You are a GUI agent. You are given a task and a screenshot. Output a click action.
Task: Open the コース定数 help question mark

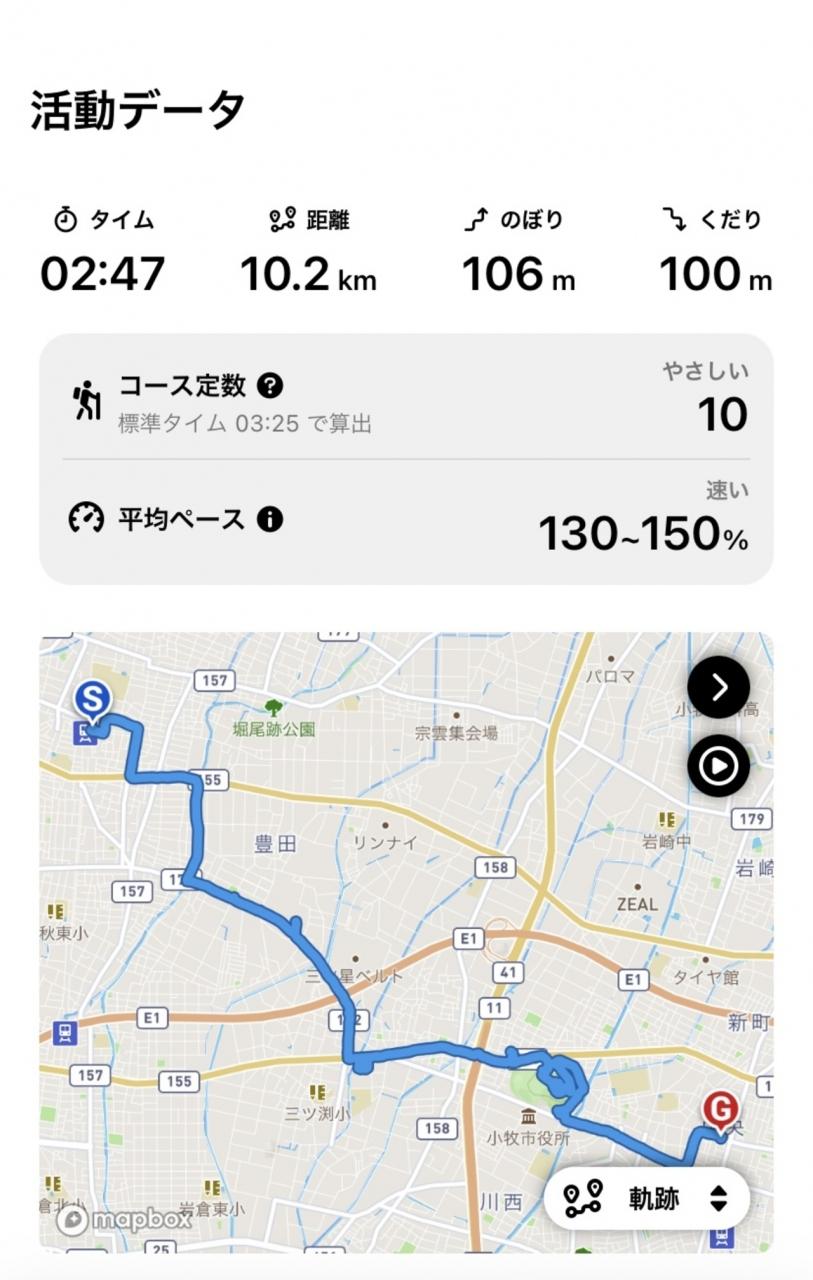point(270,385)
